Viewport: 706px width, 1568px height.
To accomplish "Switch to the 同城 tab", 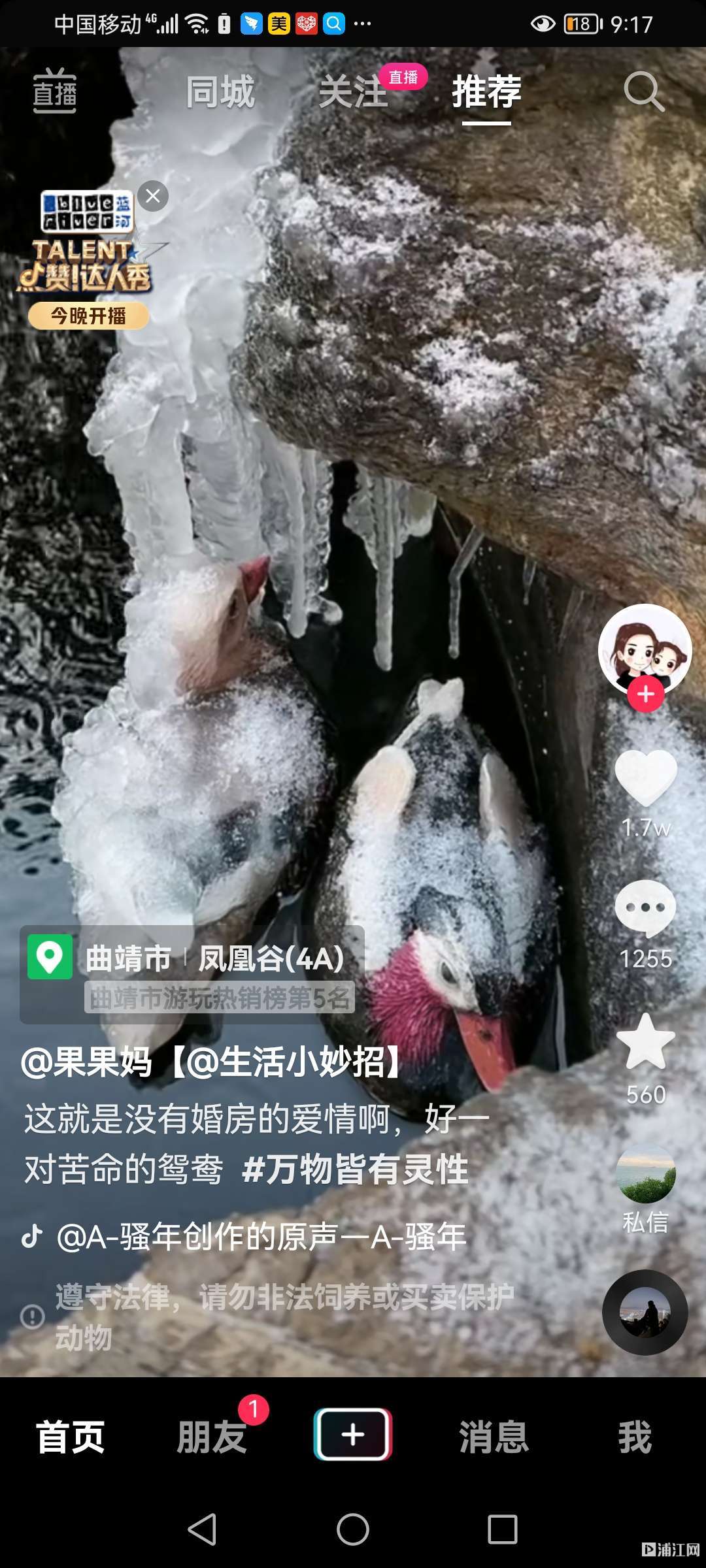I will click(220, 91).
